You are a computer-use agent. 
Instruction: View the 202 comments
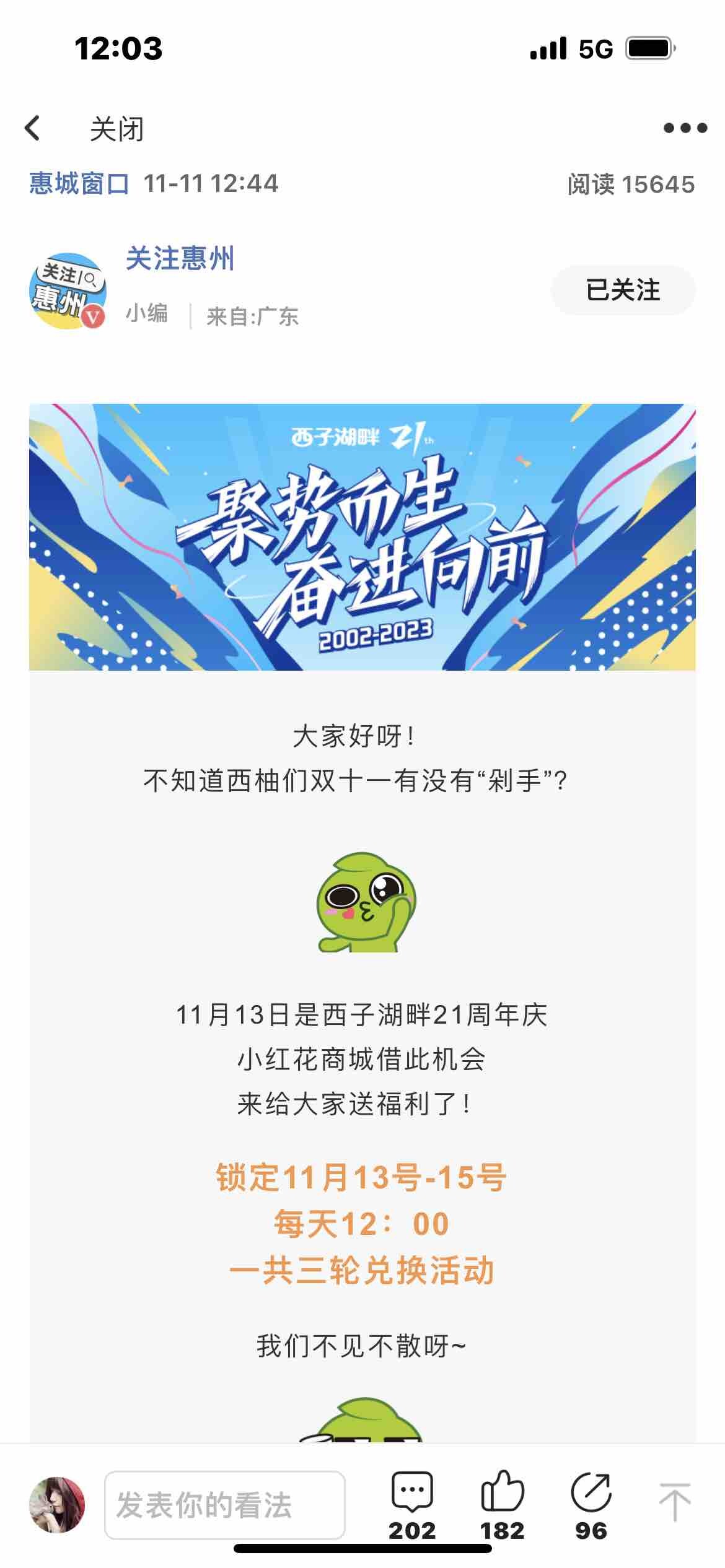(x=412, y=1505)
